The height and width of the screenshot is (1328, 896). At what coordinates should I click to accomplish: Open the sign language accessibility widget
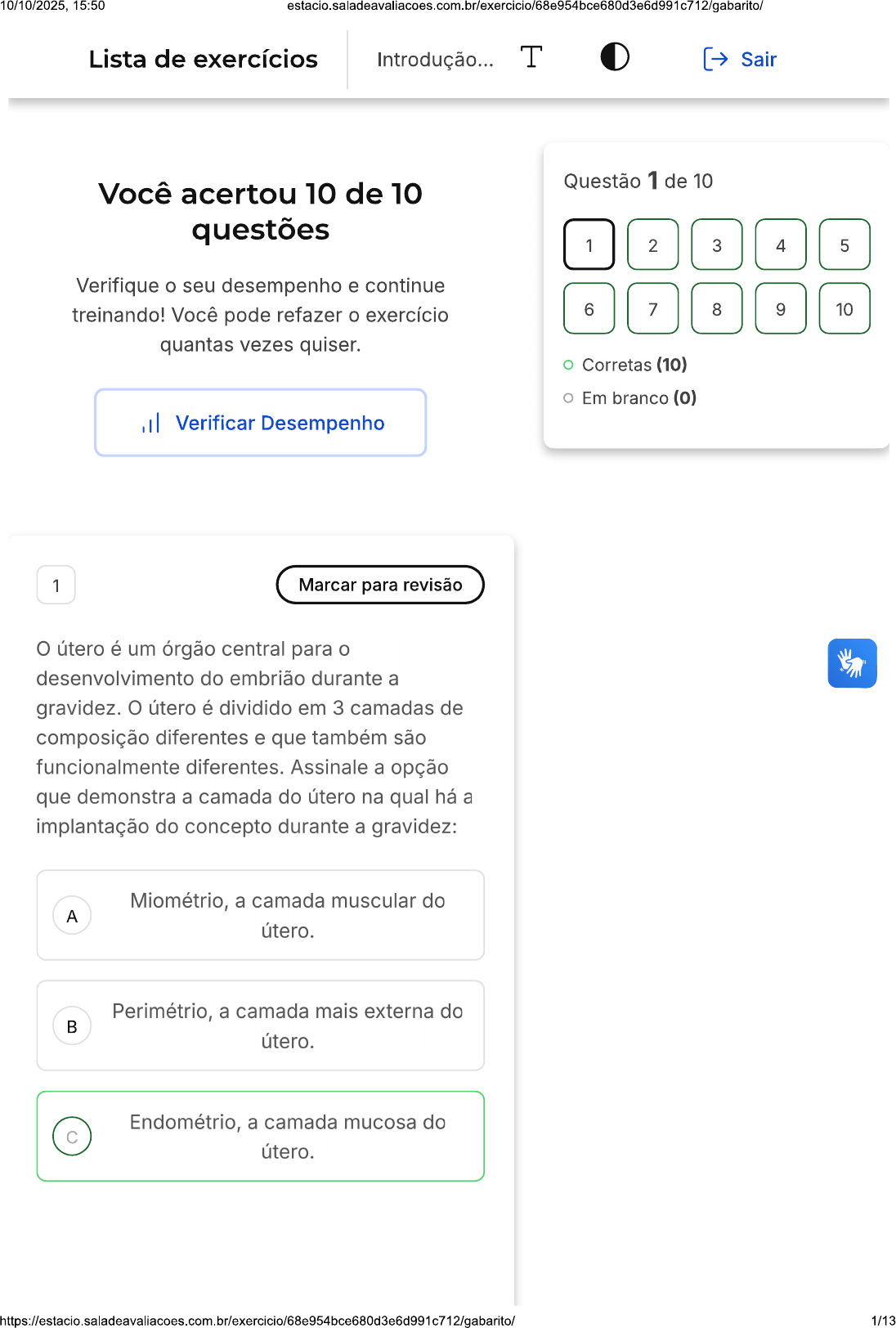tap(852, 663)
